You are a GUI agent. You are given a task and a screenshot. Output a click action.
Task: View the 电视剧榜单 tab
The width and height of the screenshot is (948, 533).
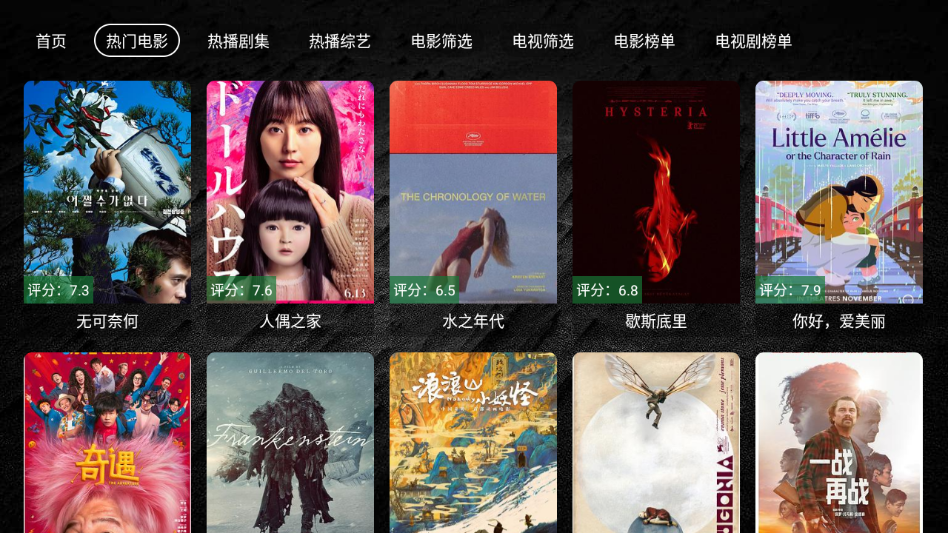coord(753,41)
